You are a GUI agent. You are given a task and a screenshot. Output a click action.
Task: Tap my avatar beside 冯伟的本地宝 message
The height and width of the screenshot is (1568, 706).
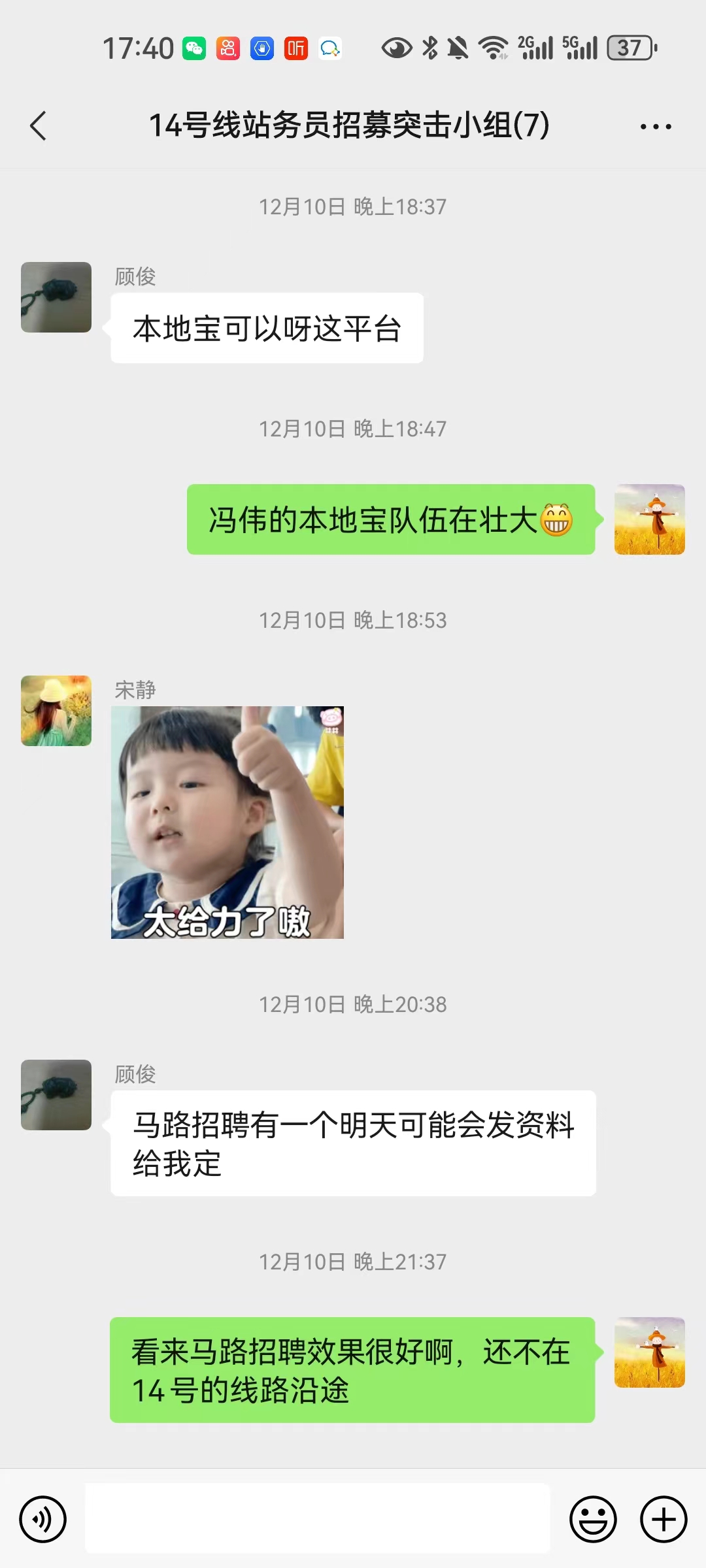coord(649,519)
